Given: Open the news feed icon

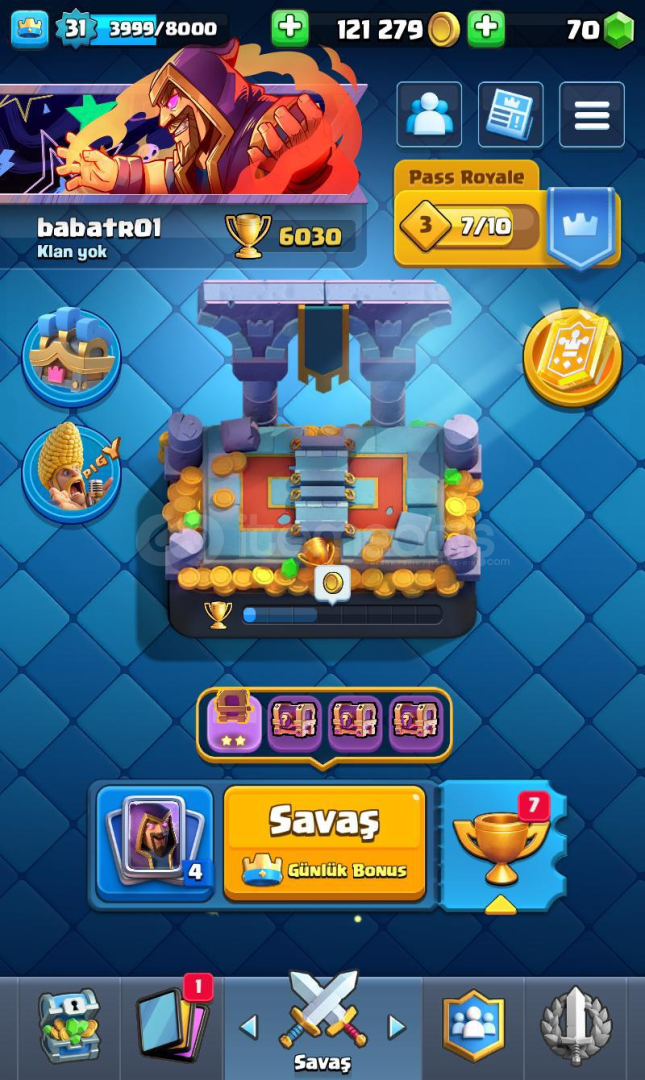Looking at the screenshot, I should [510, 115].
